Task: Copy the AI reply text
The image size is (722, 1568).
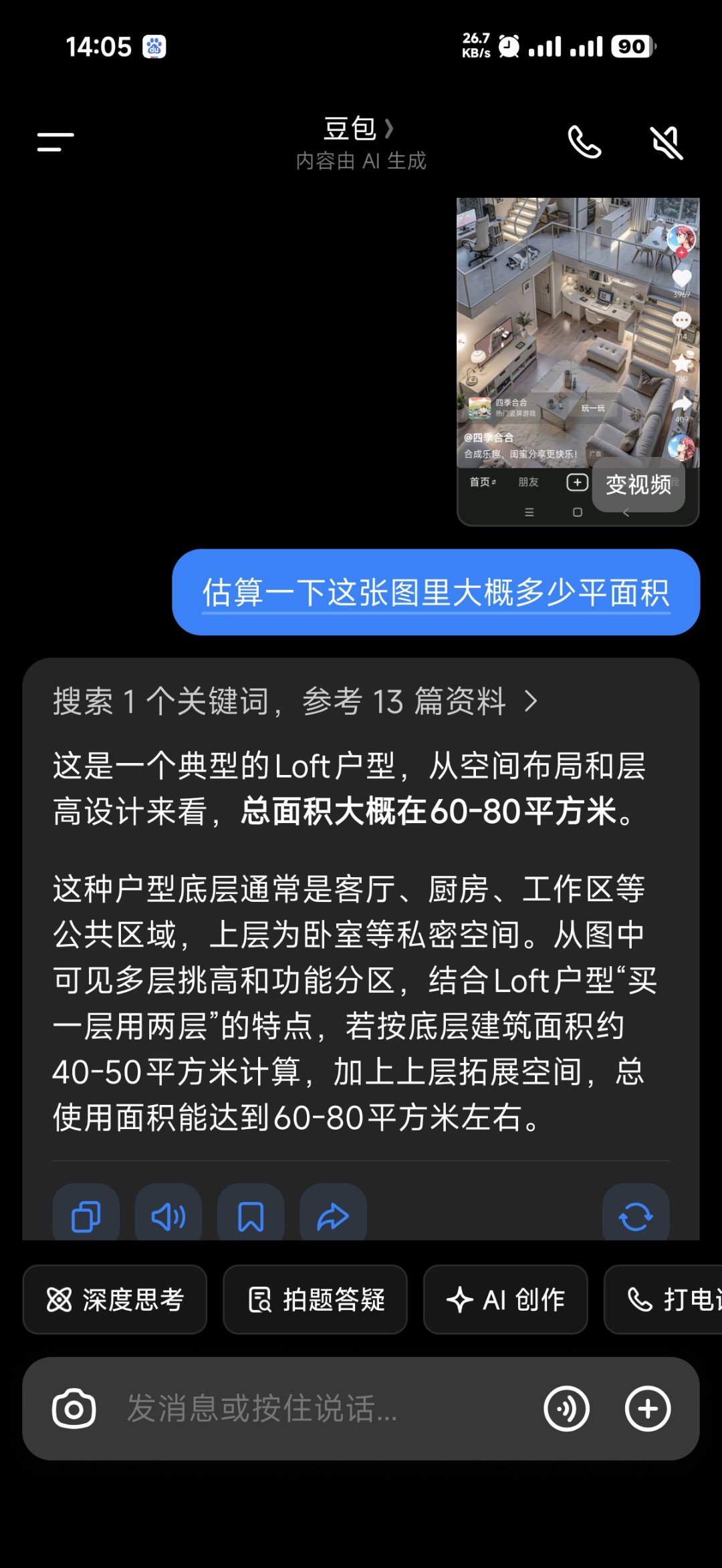Action: [x=86, y=1216]
